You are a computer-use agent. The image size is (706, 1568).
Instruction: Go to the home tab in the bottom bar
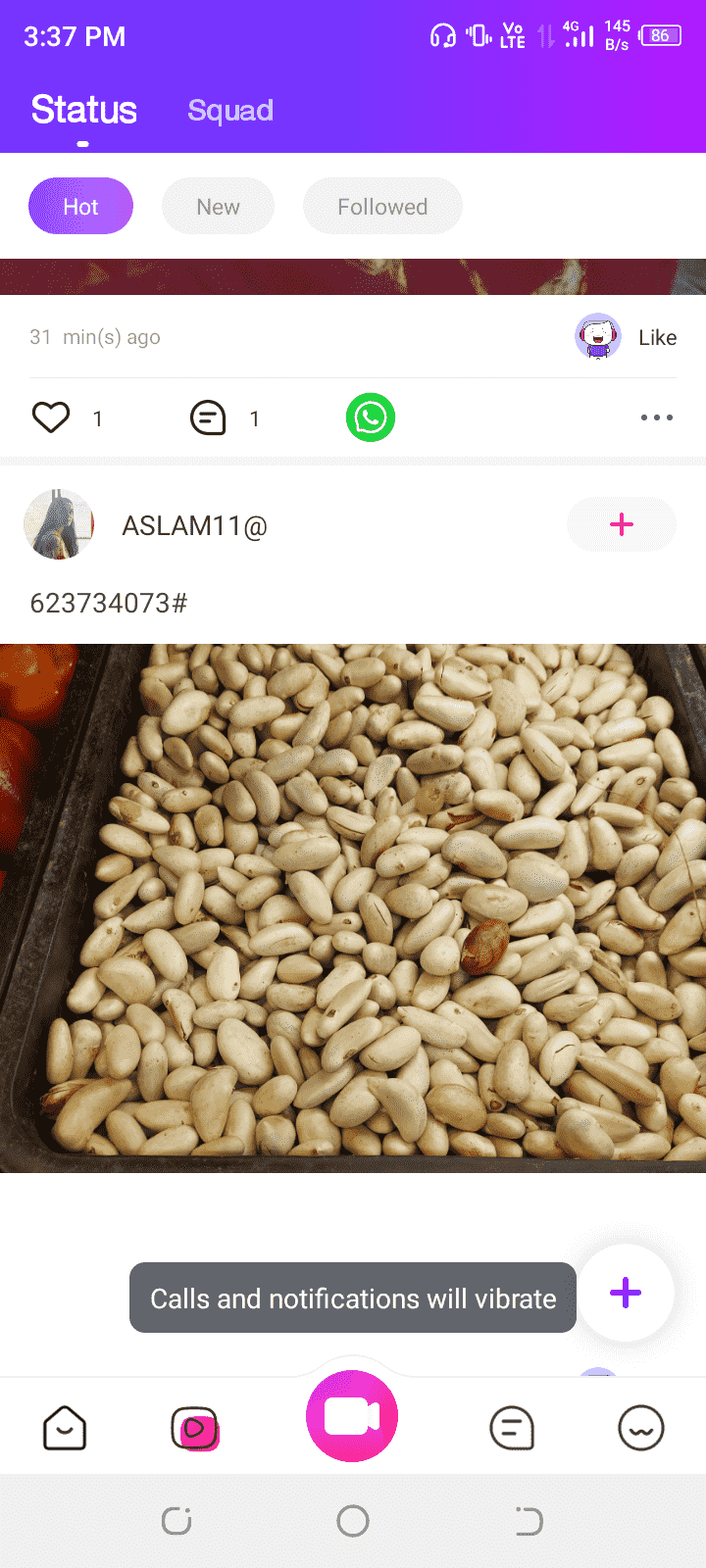coord(65,1428)
